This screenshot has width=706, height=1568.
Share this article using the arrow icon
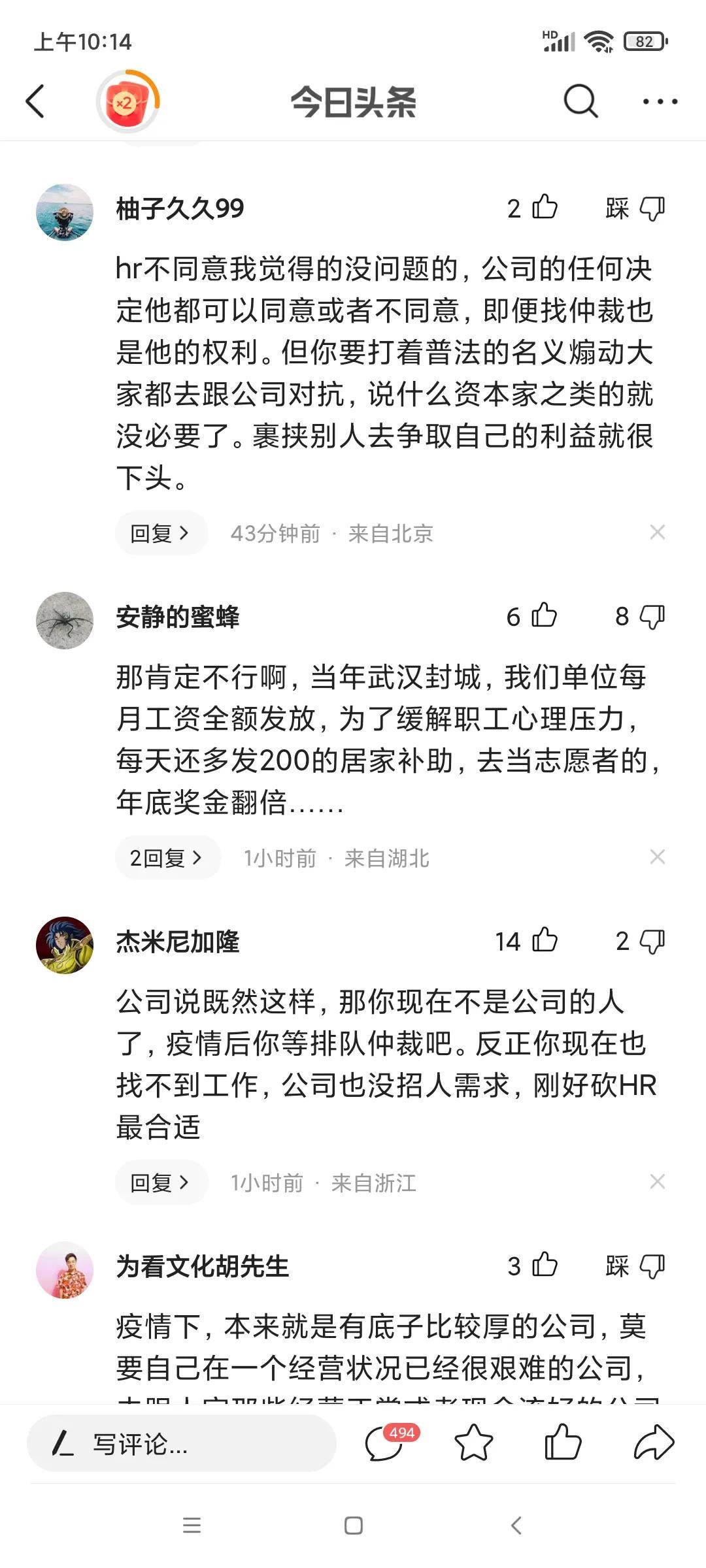(654, 1443)
